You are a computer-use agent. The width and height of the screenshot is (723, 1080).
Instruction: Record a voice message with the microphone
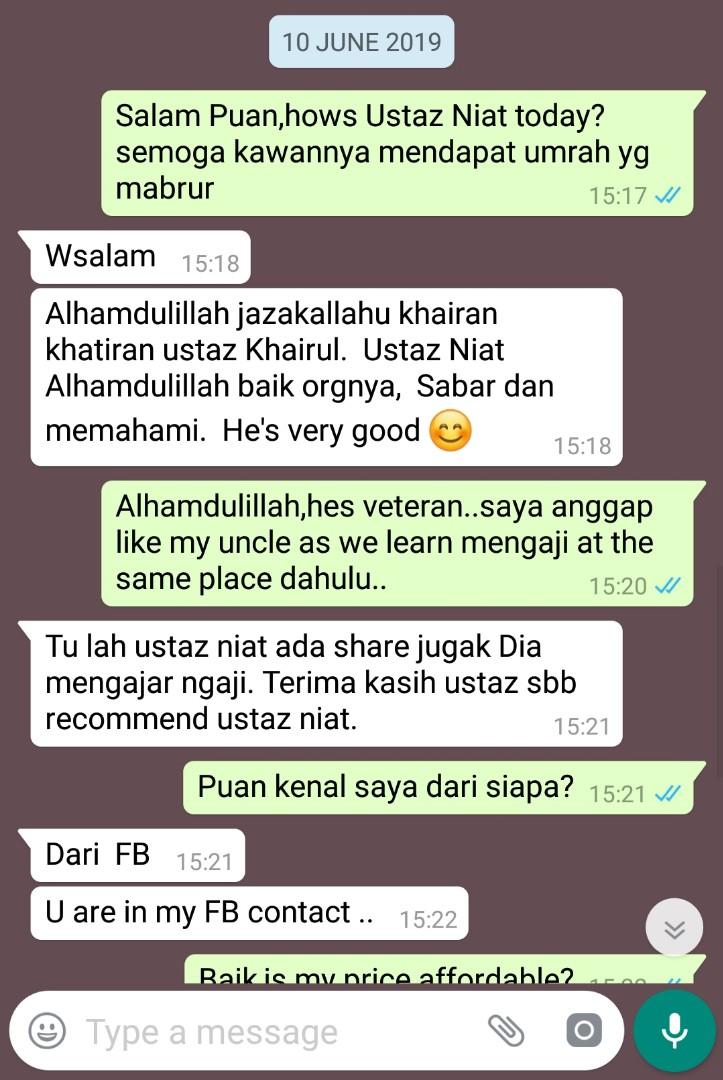(675, 1031)
